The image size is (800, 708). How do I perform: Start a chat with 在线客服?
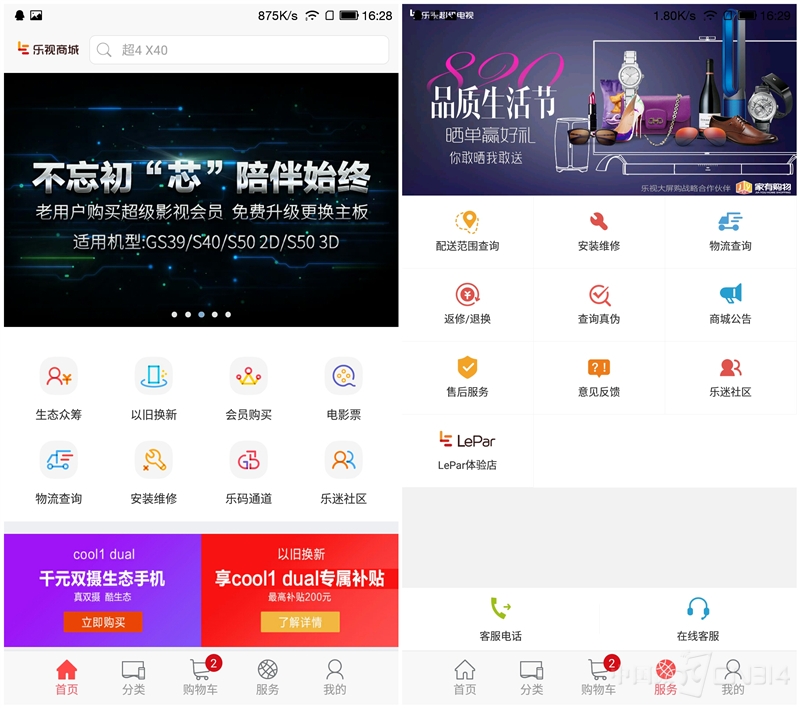tap(698, 619)
